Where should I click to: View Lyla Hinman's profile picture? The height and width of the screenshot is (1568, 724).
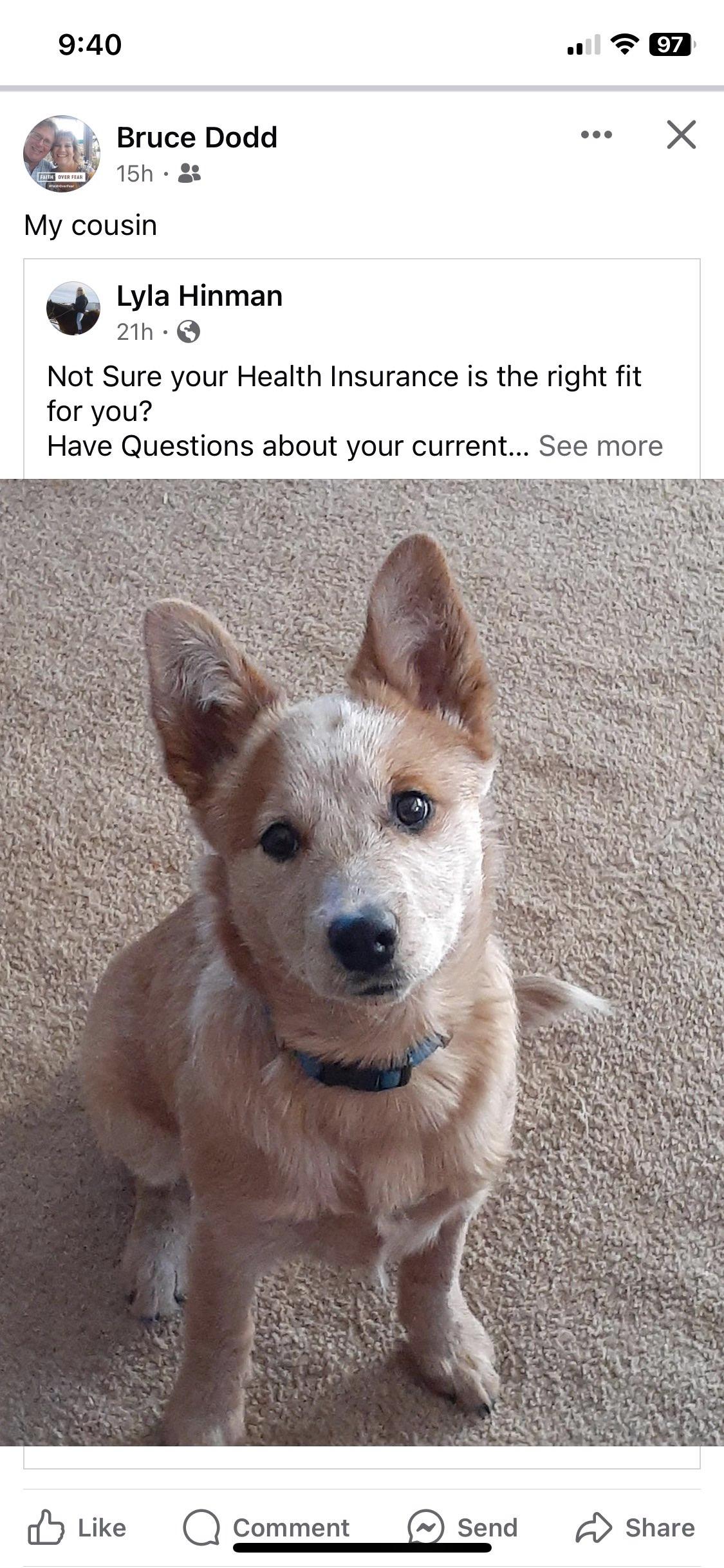pos(73,308)
